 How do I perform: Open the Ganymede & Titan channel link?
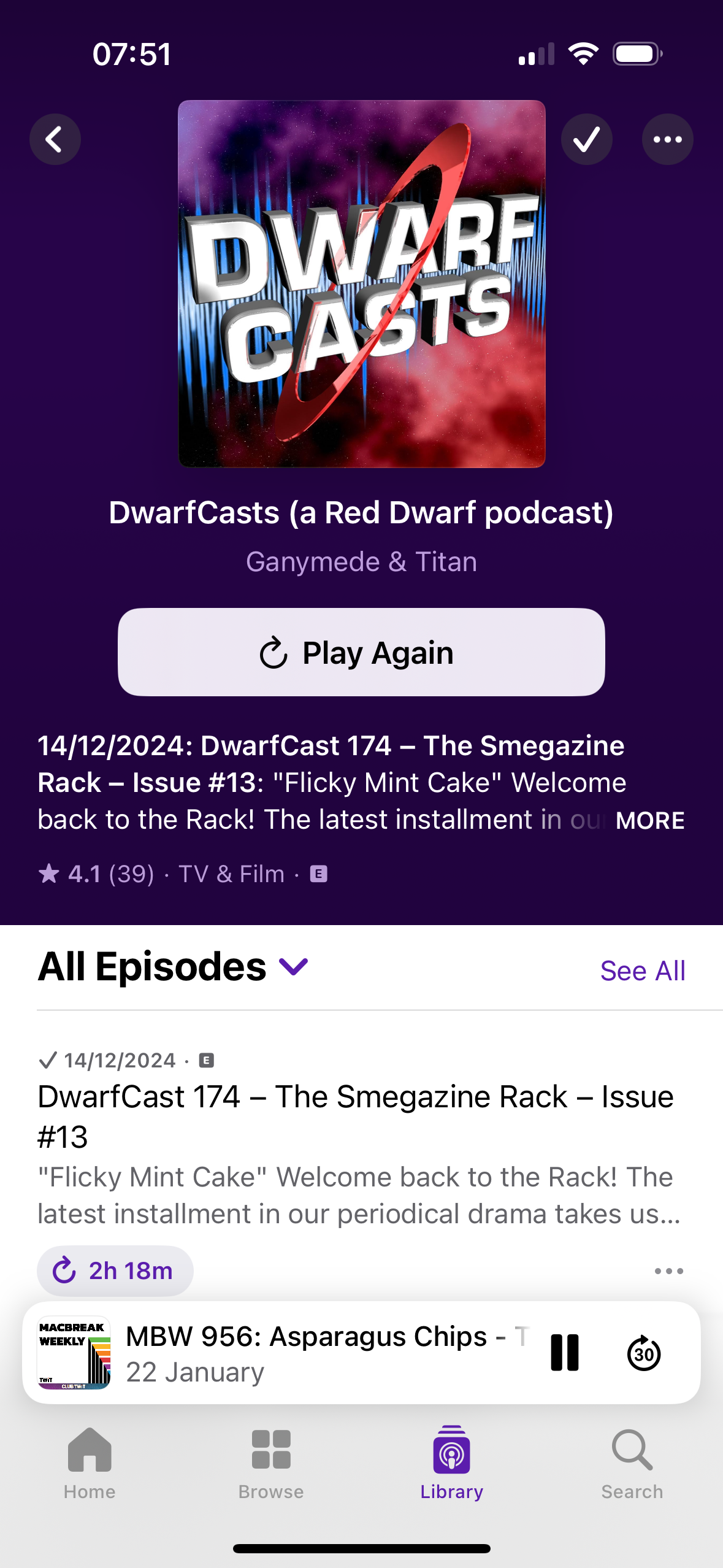click(361, 562)
